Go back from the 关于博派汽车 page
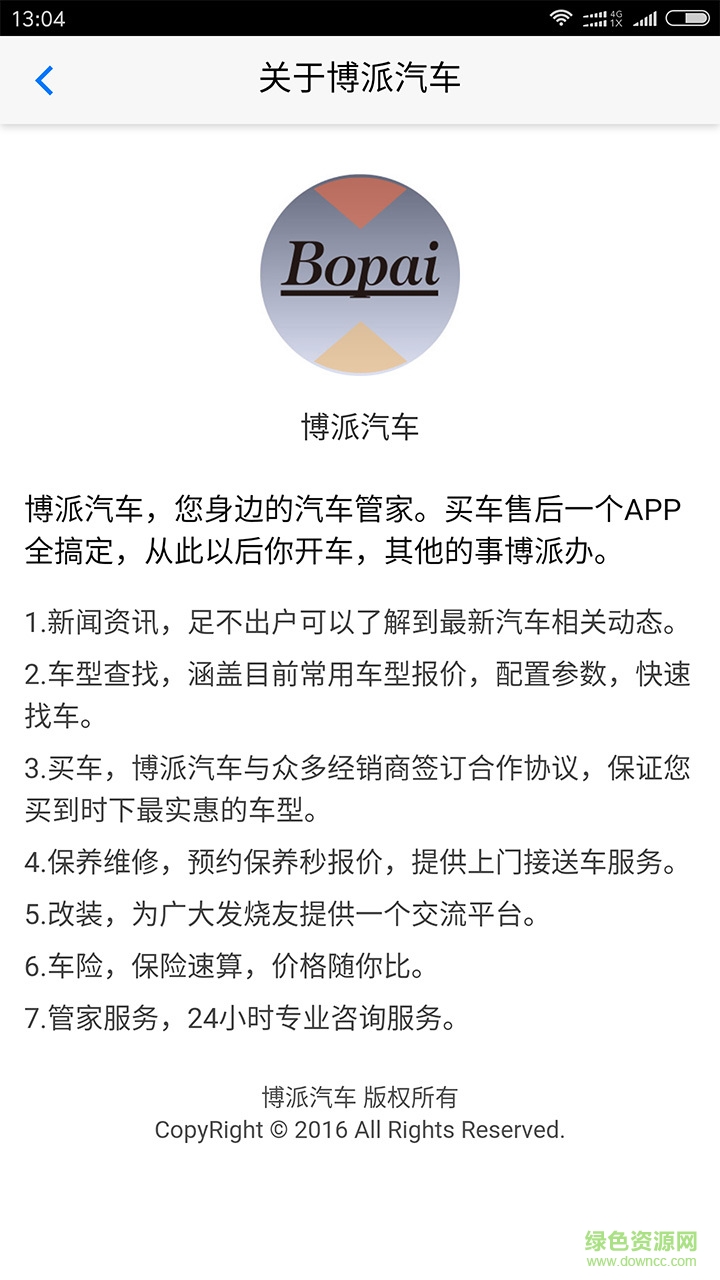The width and height of the screenshot is (720, 1280). 44,80
